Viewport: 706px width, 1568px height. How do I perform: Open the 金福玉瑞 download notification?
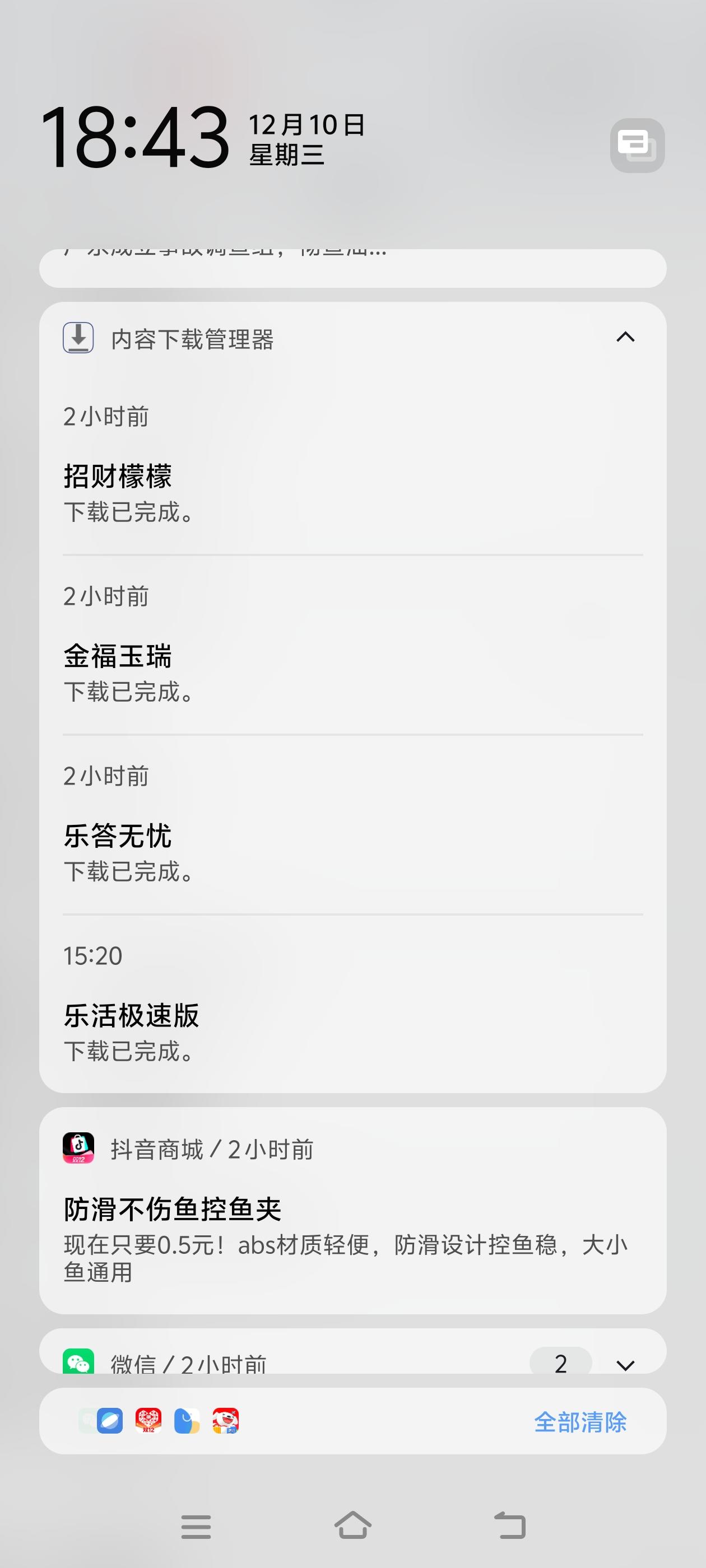(x=352, y=645)
